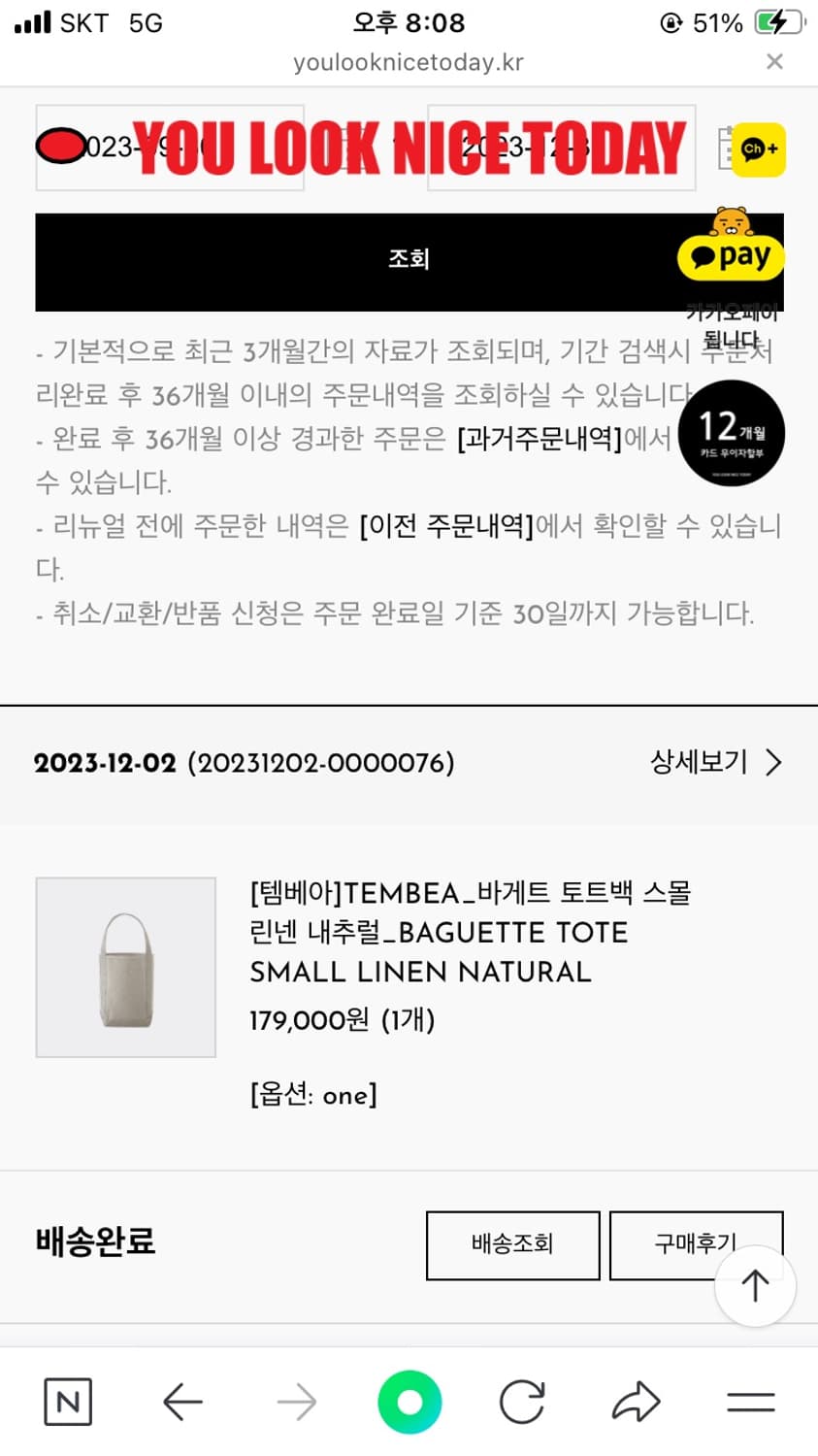Open Kakao Pay via the yellow pay icon
Screen dimensions: 818x1456
pyautogui.click(x=731, y=256)
